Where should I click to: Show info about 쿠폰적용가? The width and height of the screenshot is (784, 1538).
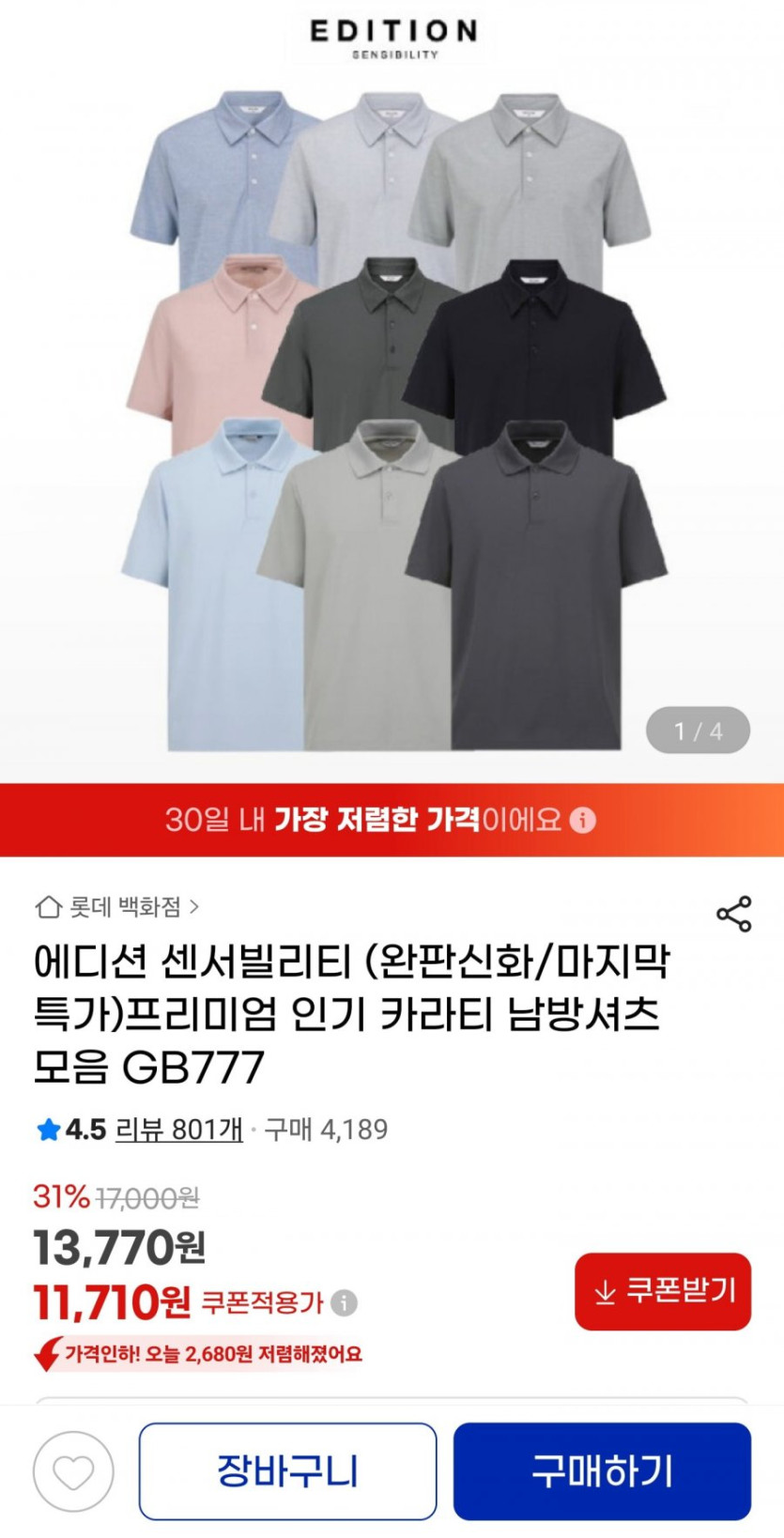point(345,1302)
